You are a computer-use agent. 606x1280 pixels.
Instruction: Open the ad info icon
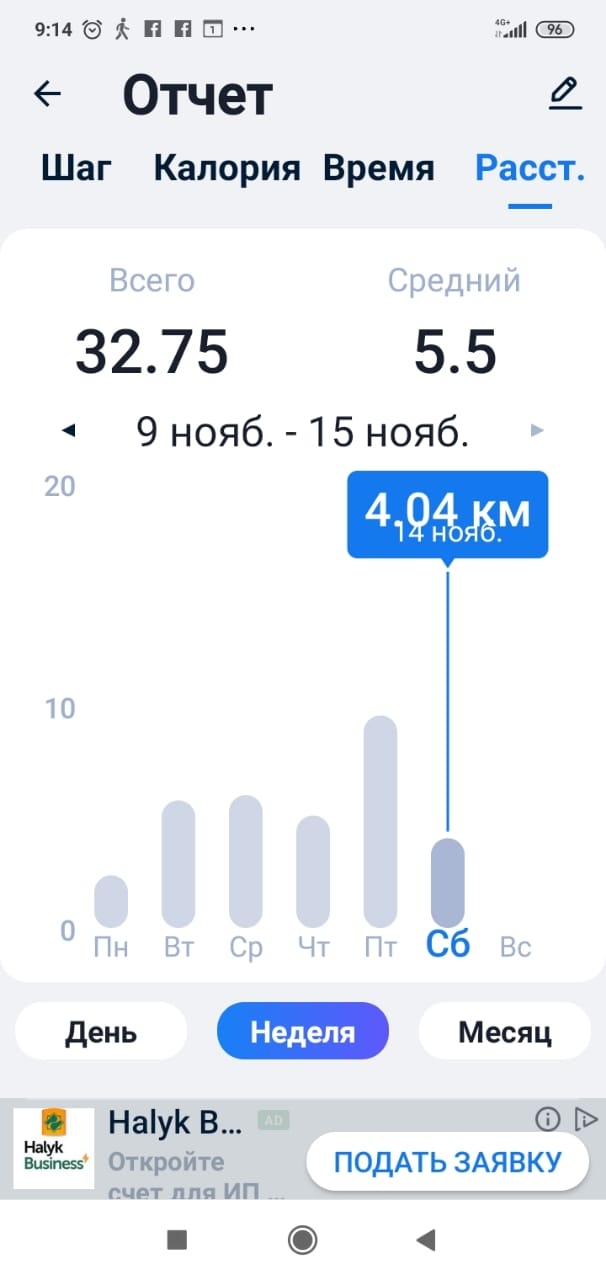pyautogui.click(x=547, y=1119)
